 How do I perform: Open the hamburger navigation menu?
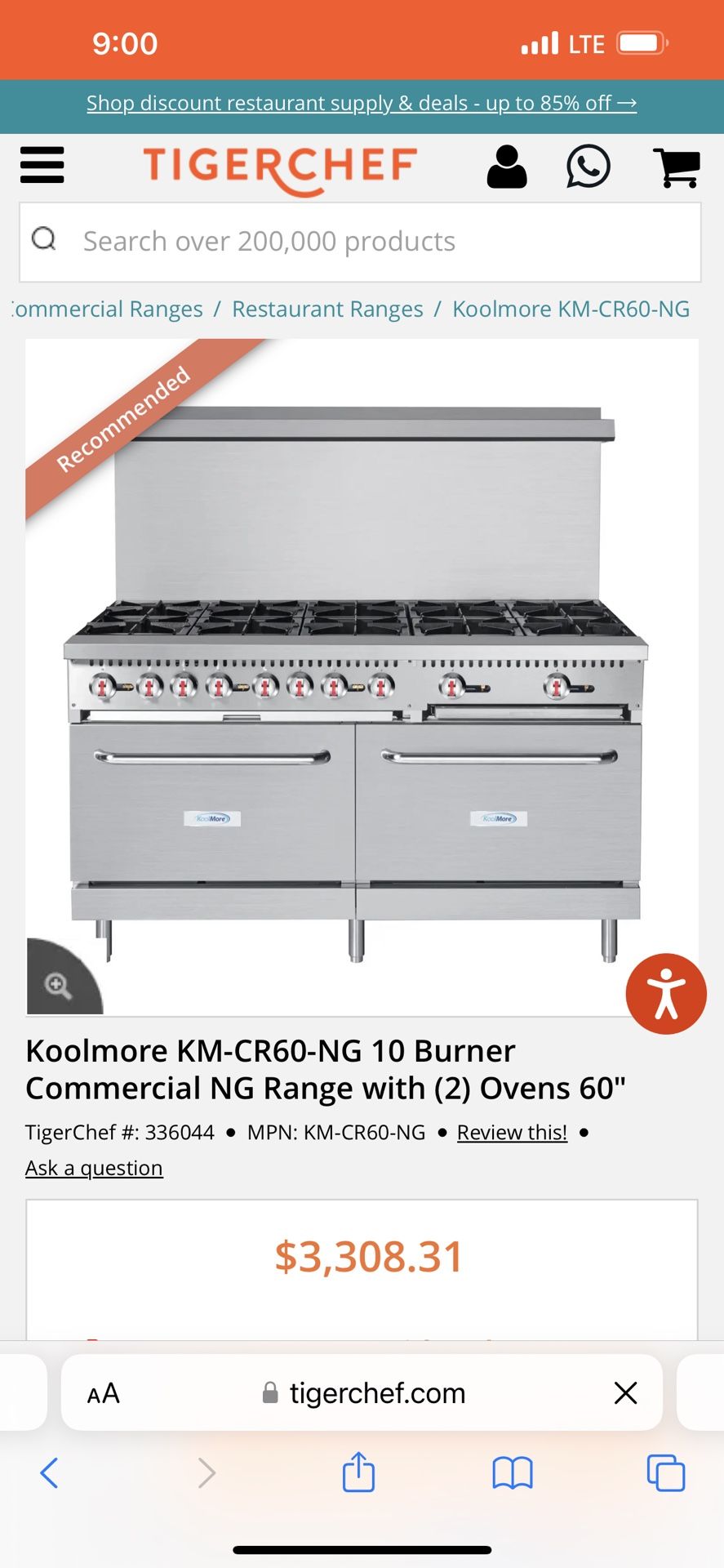42,166
